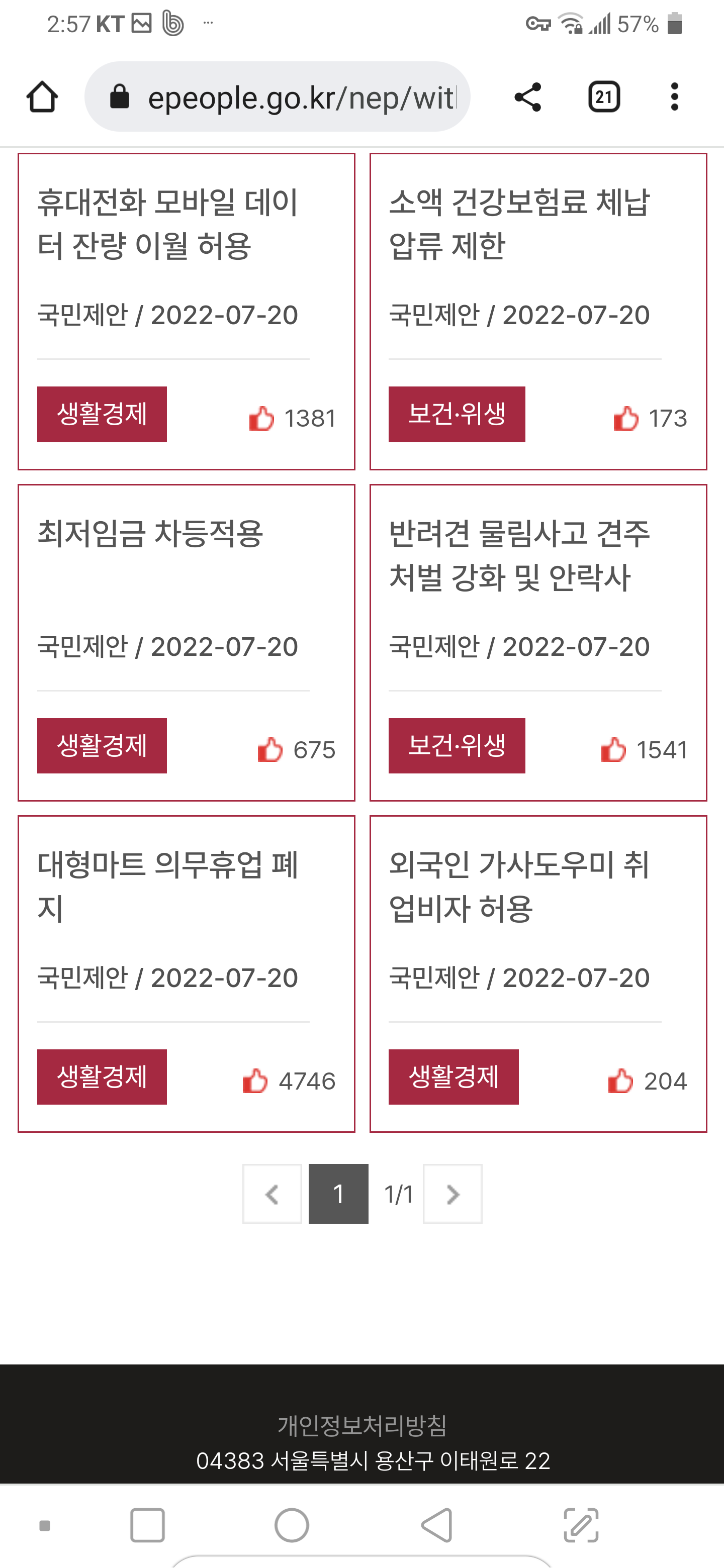Like the 반려견 물림사고 proposal

tap(613, 750)
